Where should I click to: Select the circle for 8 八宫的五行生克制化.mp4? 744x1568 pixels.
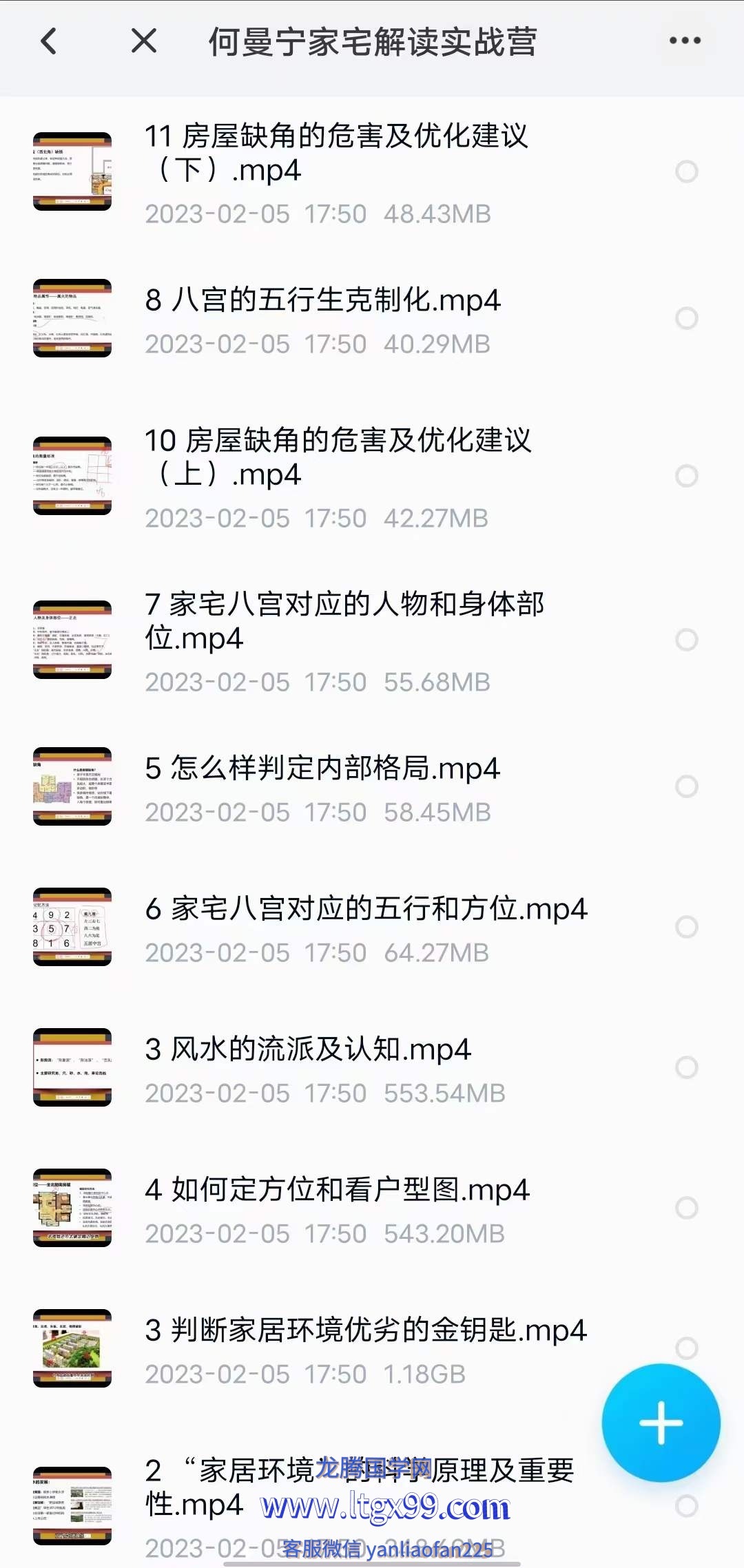coord(686,318)
